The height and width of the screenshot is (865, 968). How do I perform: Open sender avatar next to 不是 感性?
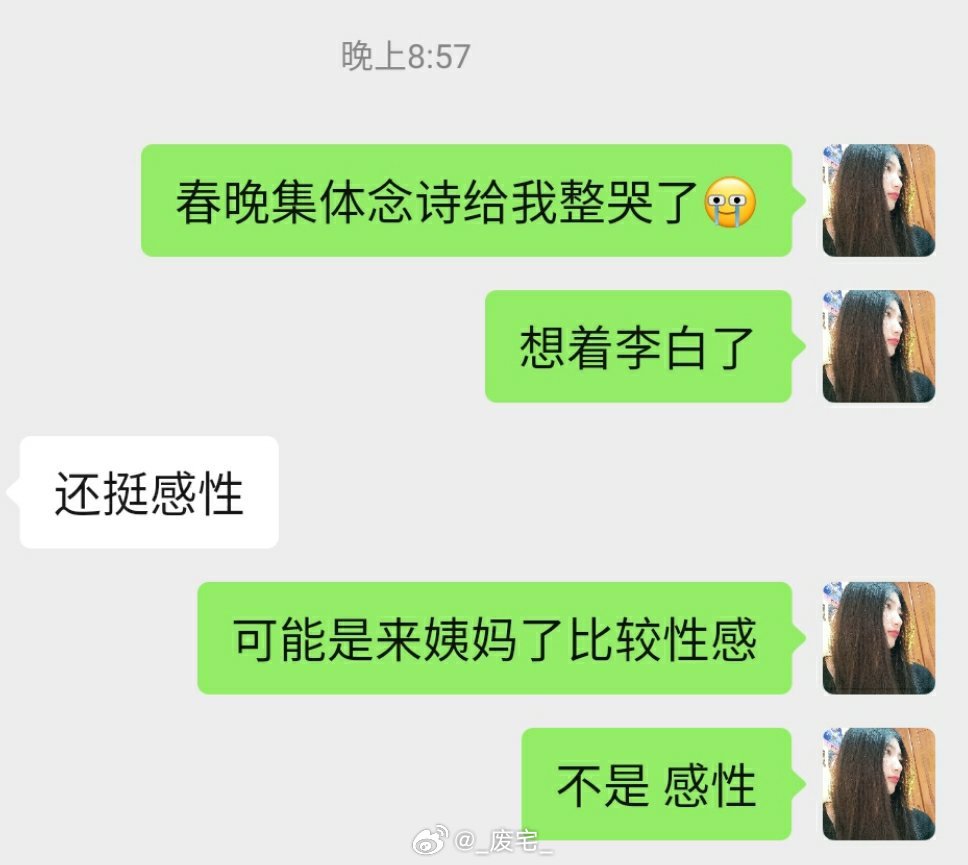click(878, 783)
